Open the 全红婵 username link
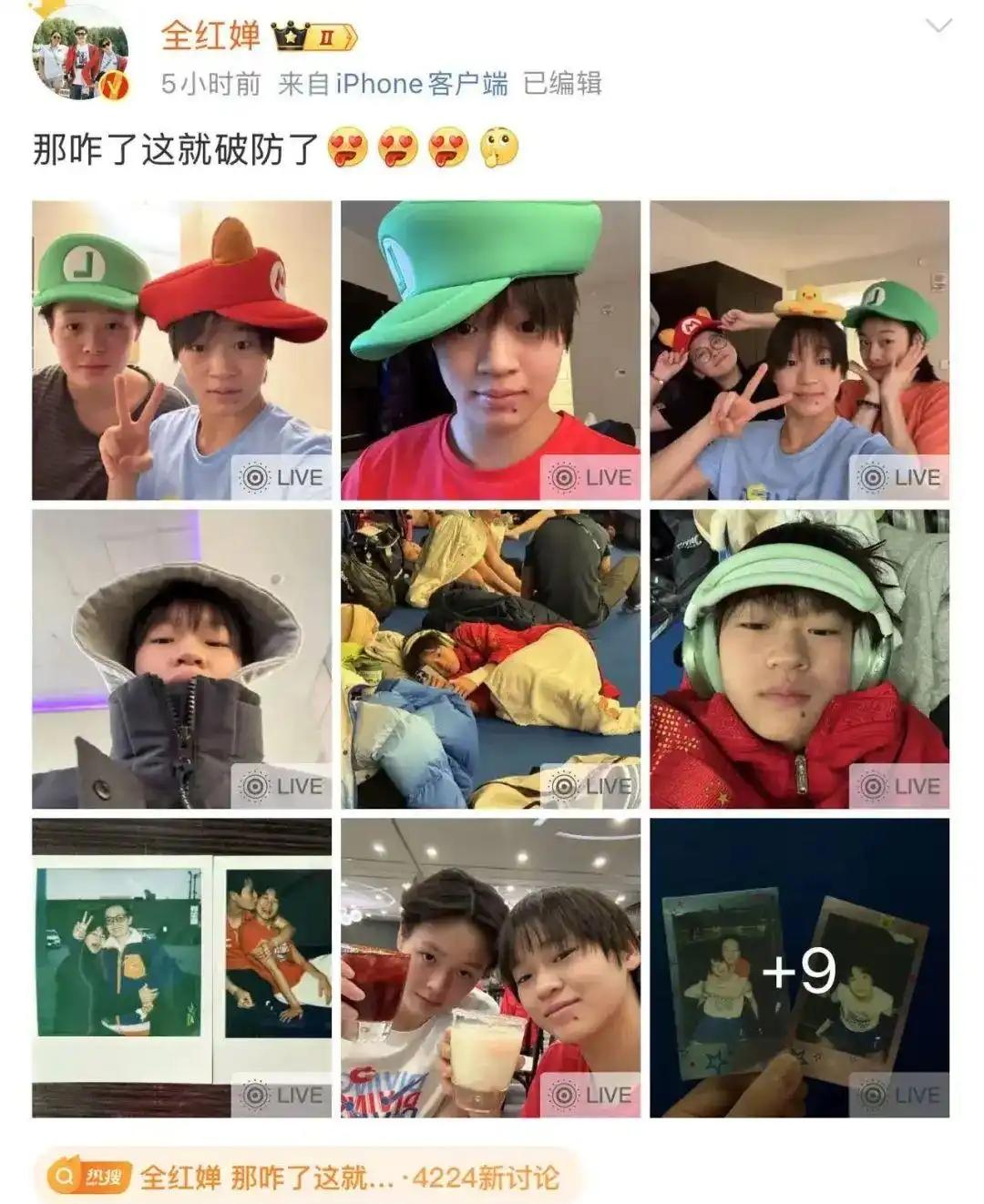984x1204 pixels. tap(210, 36)
